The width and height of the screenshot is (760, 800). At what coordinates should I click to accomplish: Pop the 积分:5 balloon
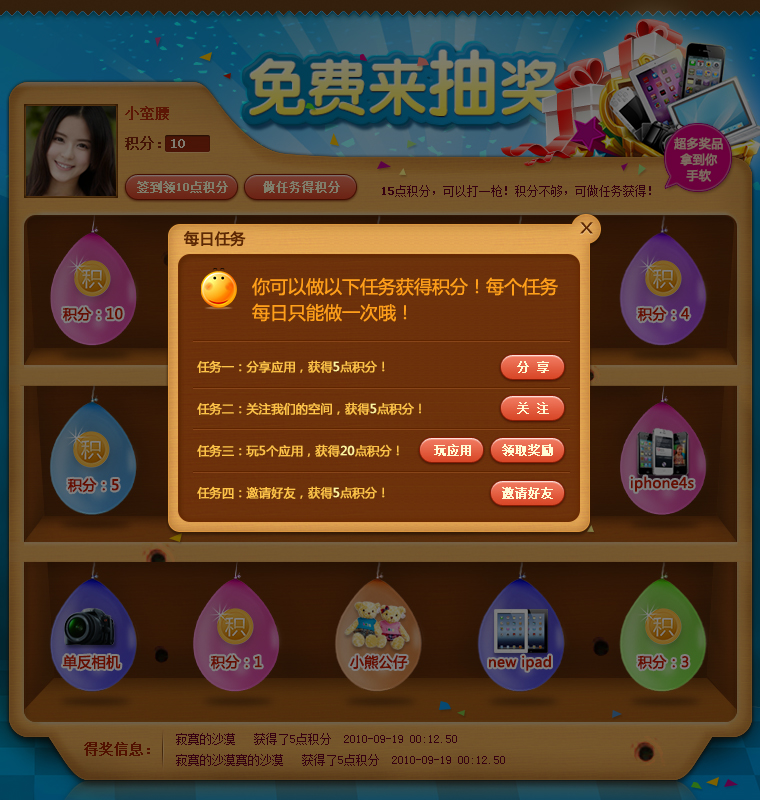click(x=93, y=462)
